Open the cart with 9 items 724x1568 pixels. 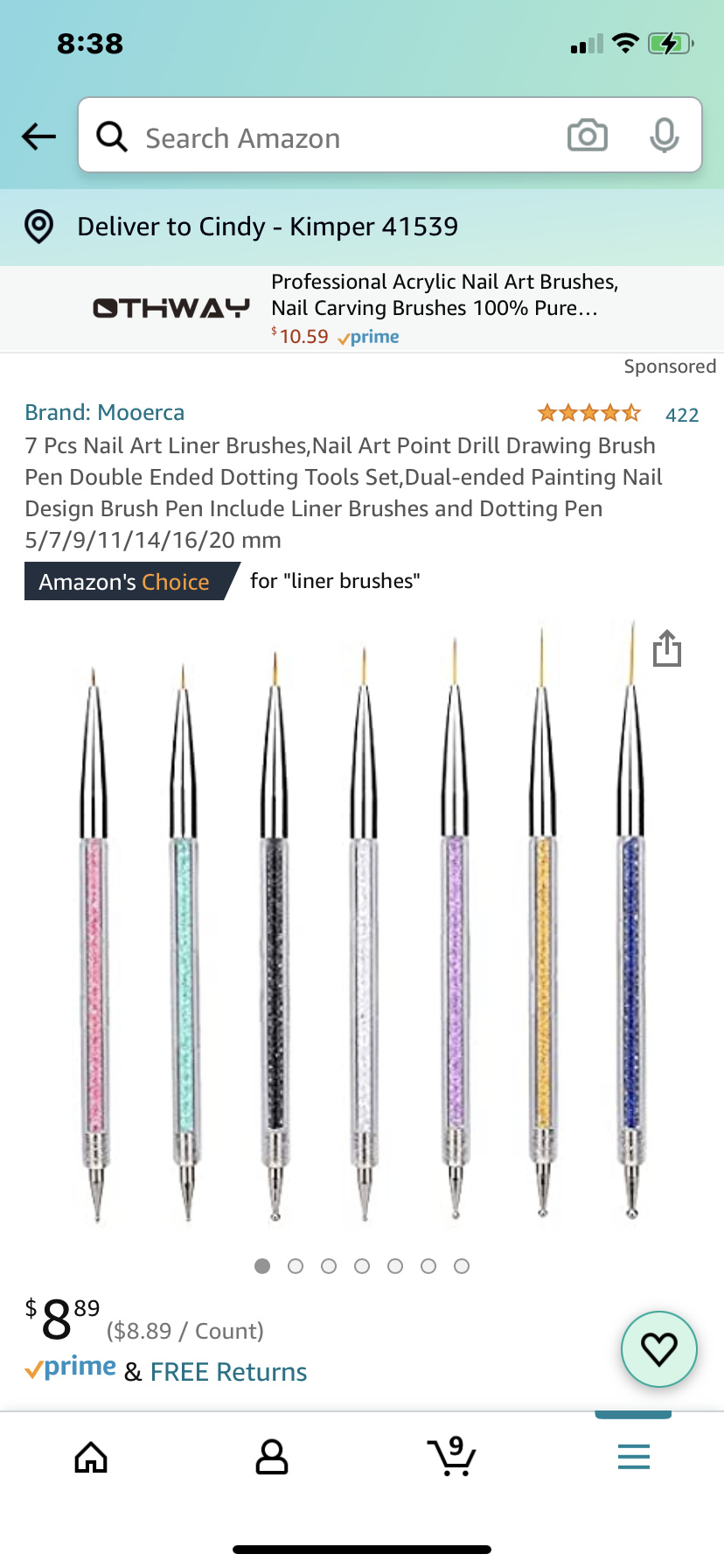tap(452, 1457)
